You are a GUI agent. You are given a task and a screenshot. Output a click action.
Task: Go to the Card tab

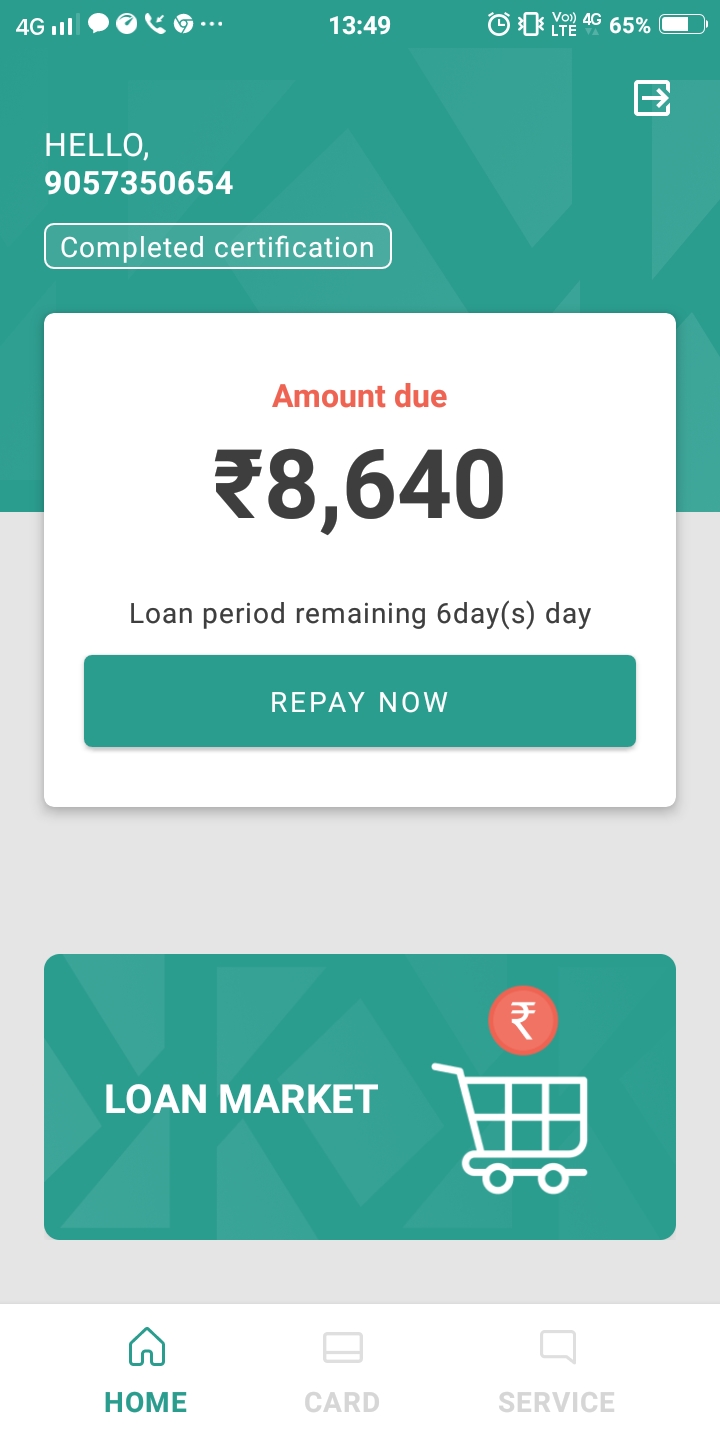point(342,1370)
